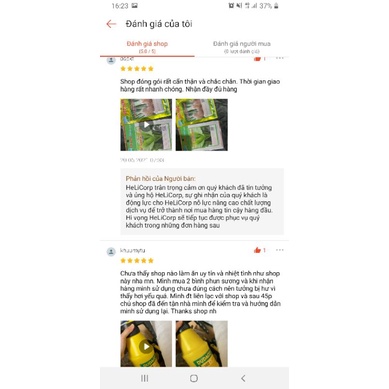389x389 pixels.
Task: Go to the home screen via navigation bar
Action: click(x=194, y=378)
